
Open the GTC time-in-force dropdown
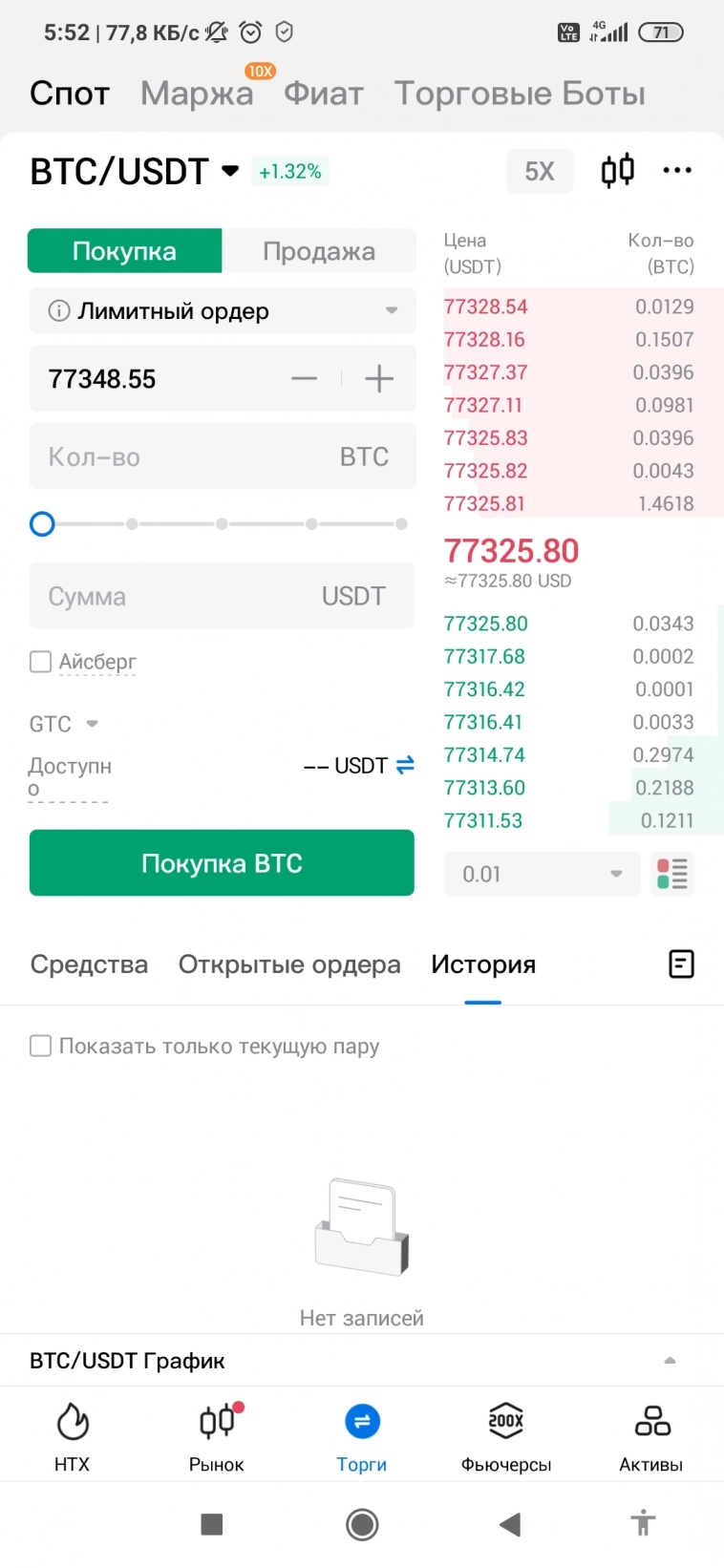pyautogui.click(x=63, y=724)
